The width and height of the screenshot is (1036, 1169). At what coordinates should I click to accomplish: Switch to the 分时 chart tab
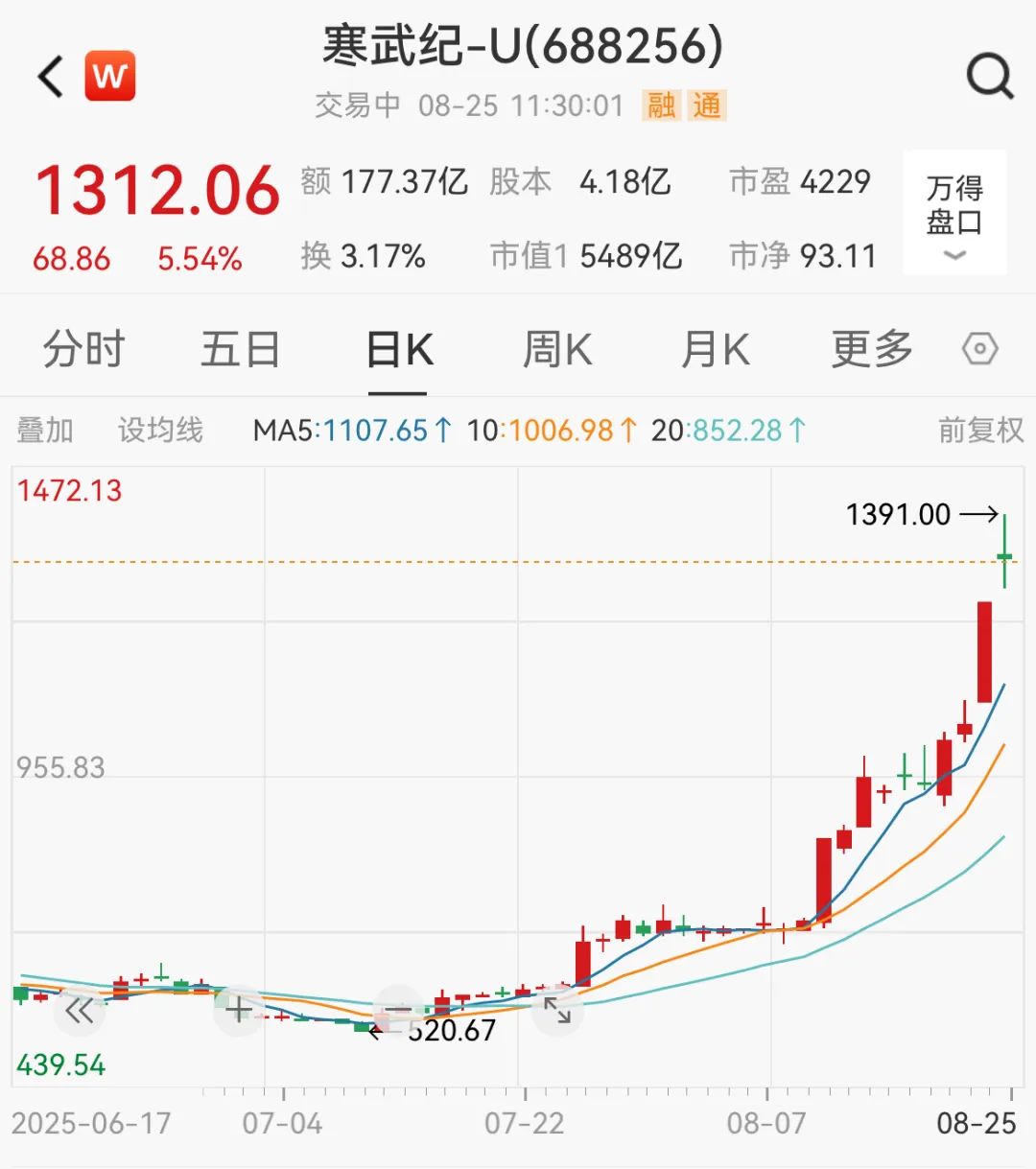[84, 349]
